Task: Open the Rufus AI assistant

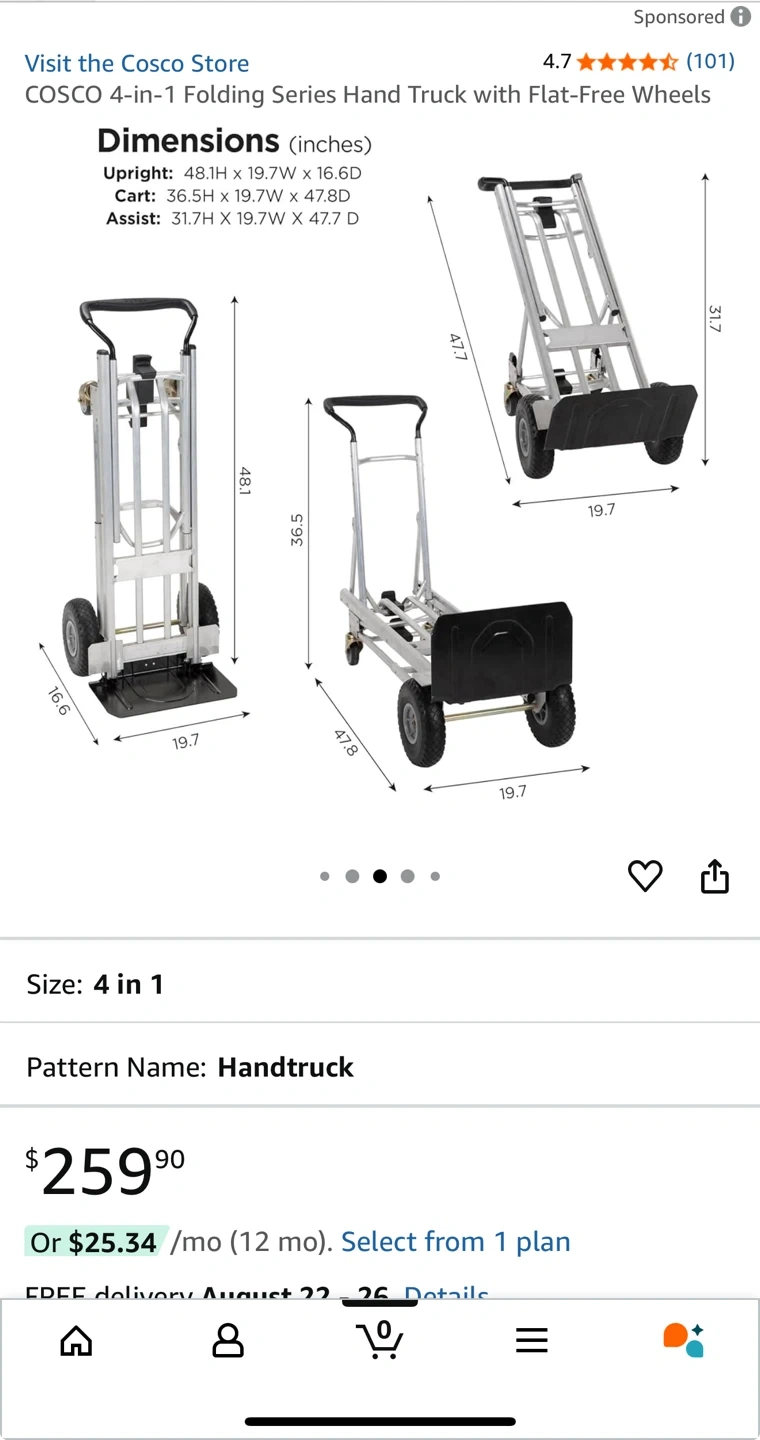Action: tap(684, 1340)
